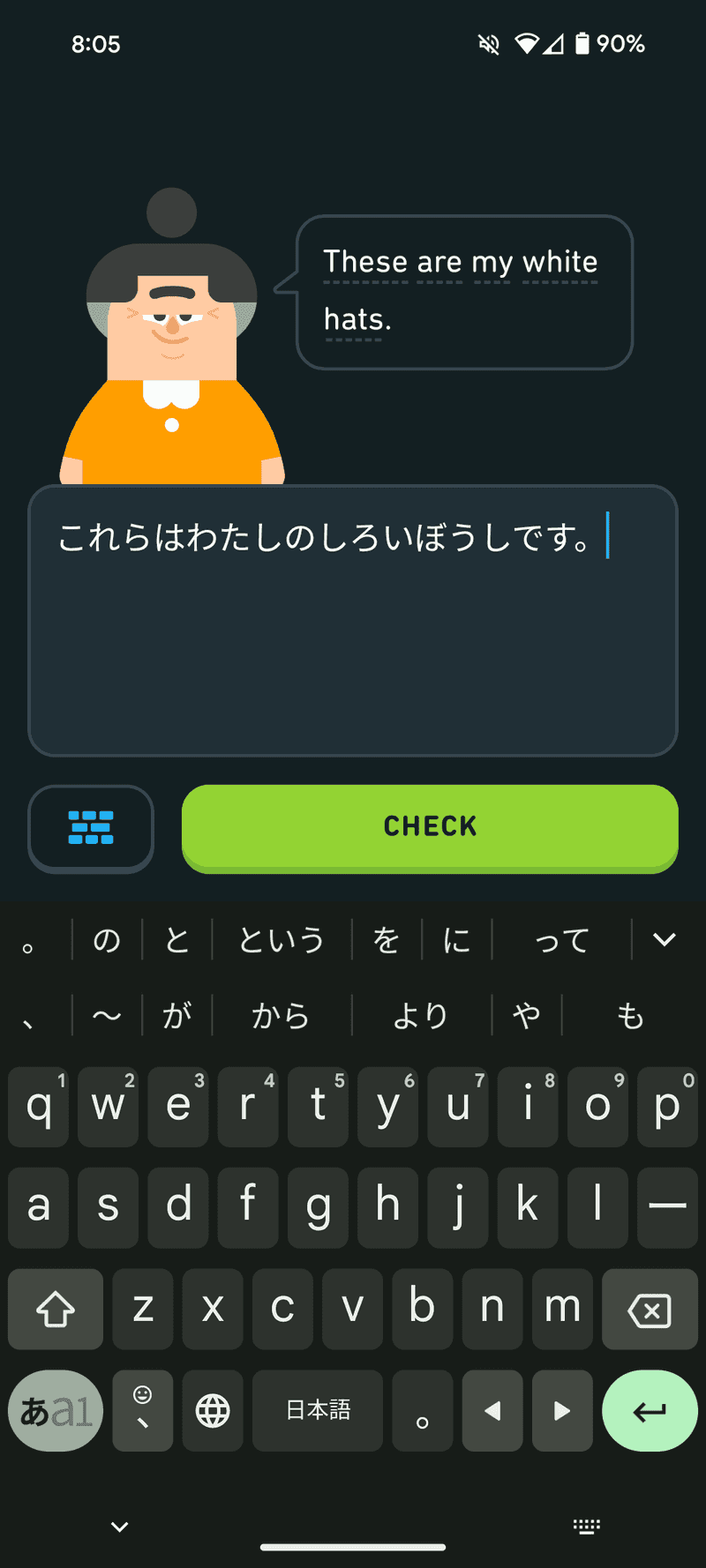Select という from the suggestion bar
706x1568 pixels.
(282, 939)
